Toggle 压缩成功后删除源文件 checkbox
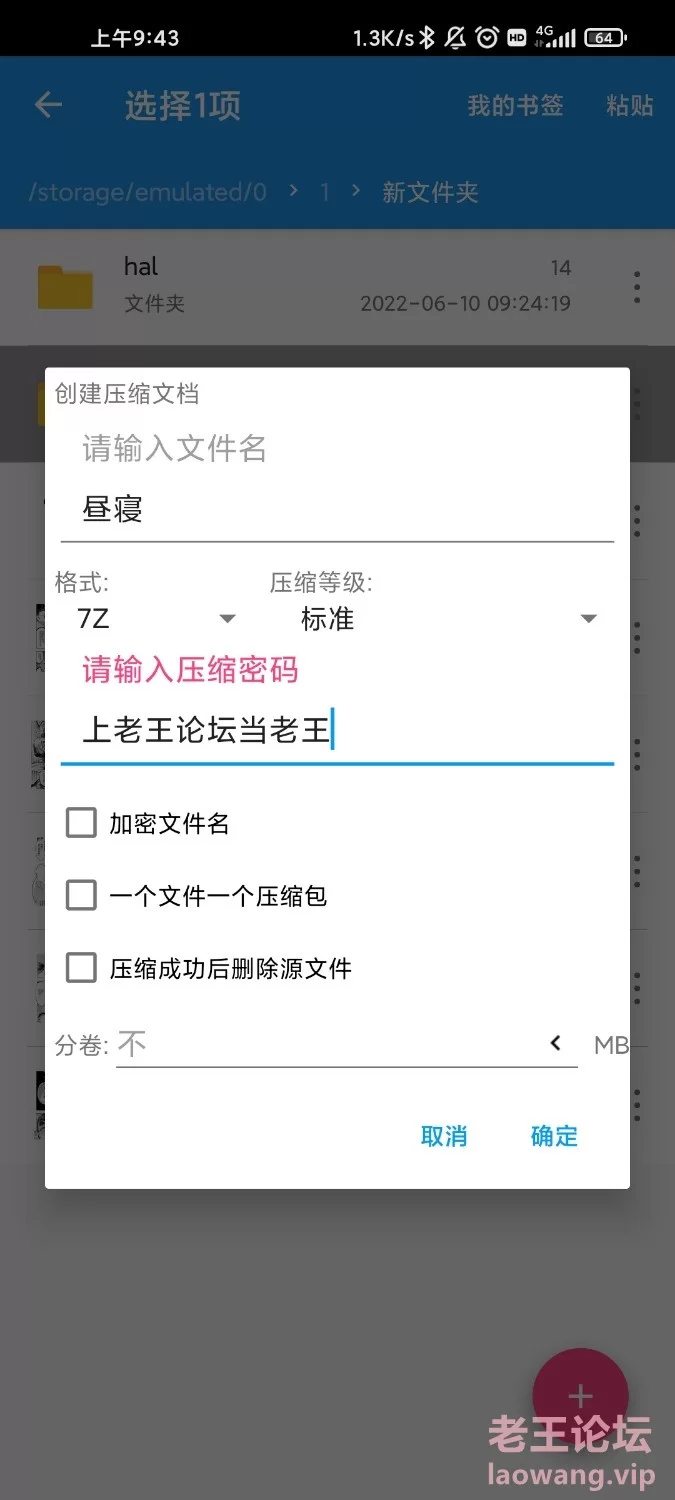Screen dimensions: 675x1500 pyautogui.click(x=81, y=967)
